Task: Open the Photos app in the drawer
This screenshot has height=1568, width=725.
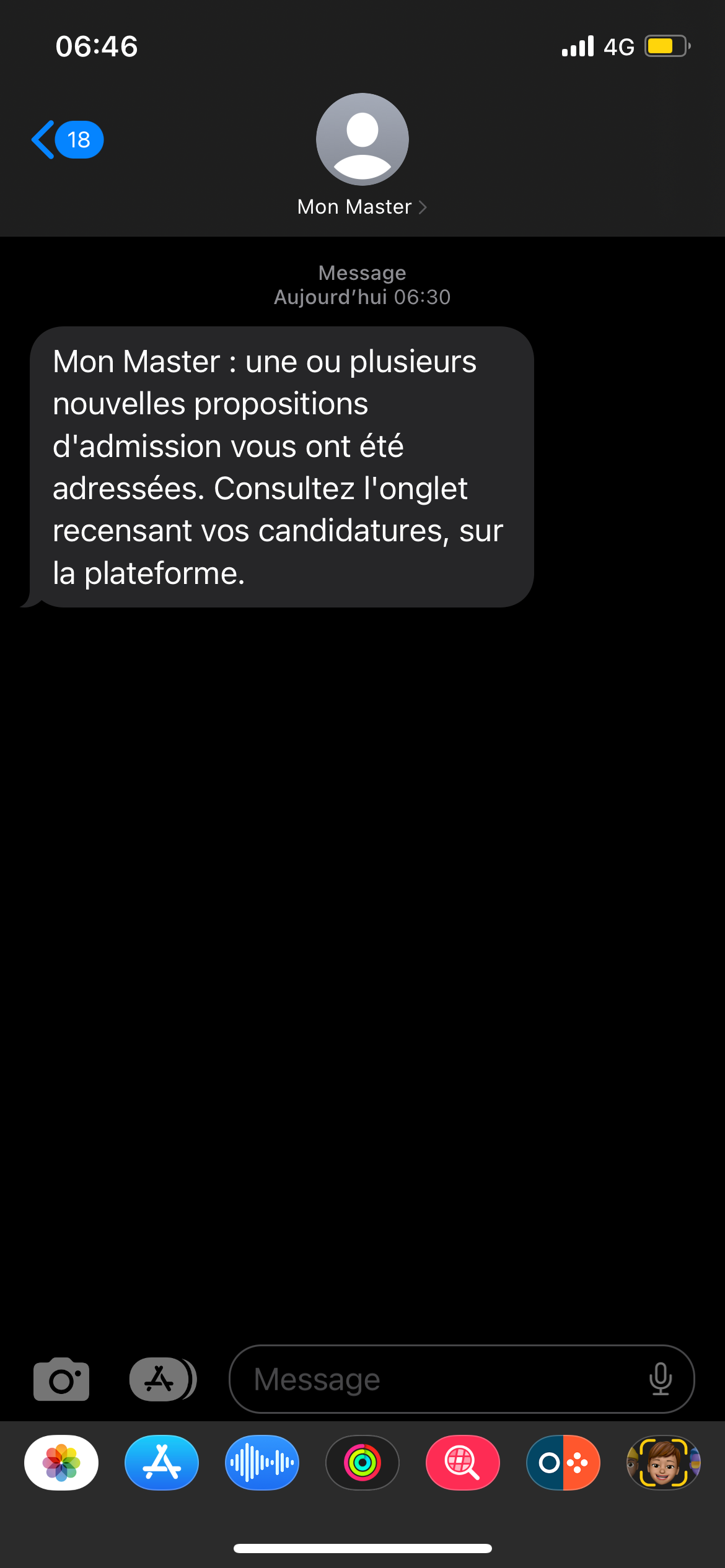Action: point(61,1463)
